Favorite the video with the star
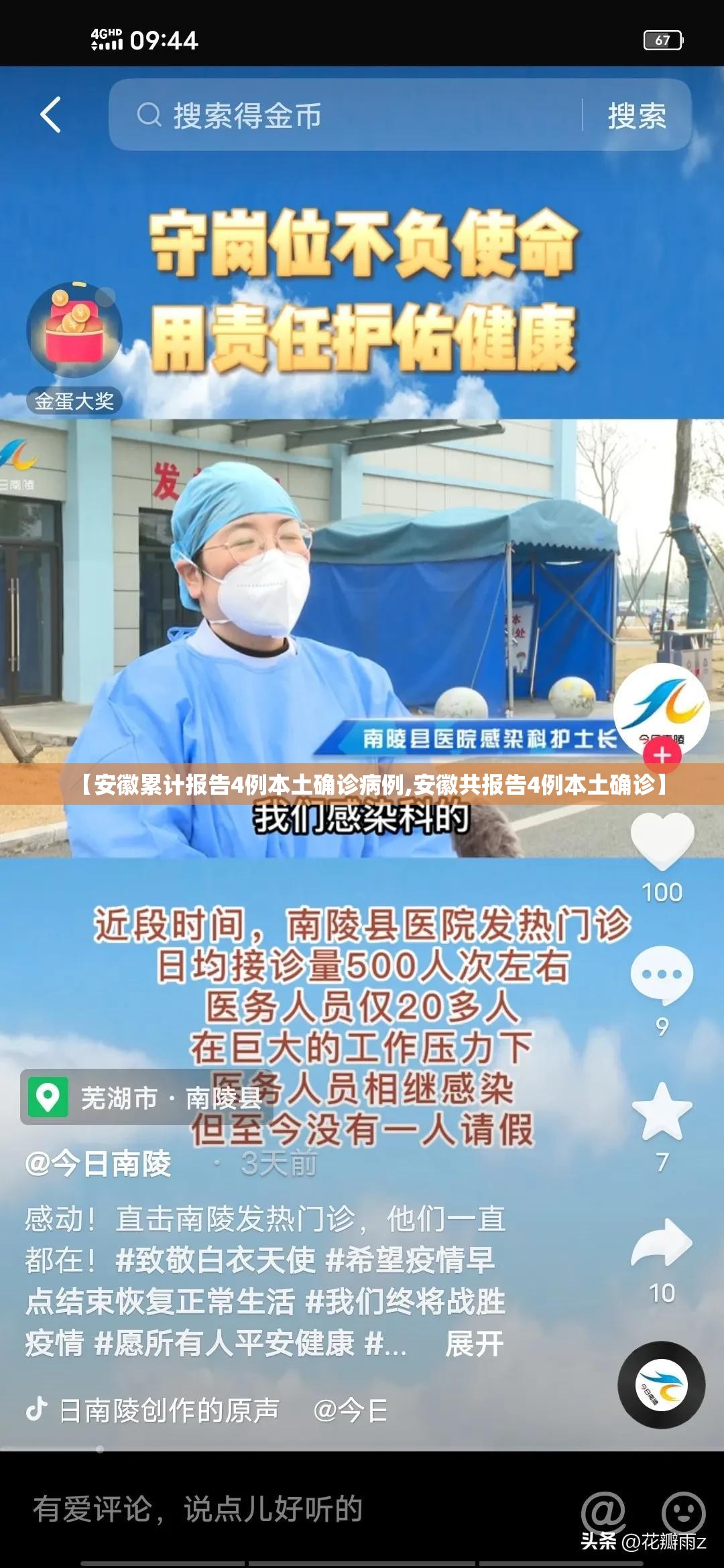The width and height of the screenshot is (724, 1568). pos(662,1112)
